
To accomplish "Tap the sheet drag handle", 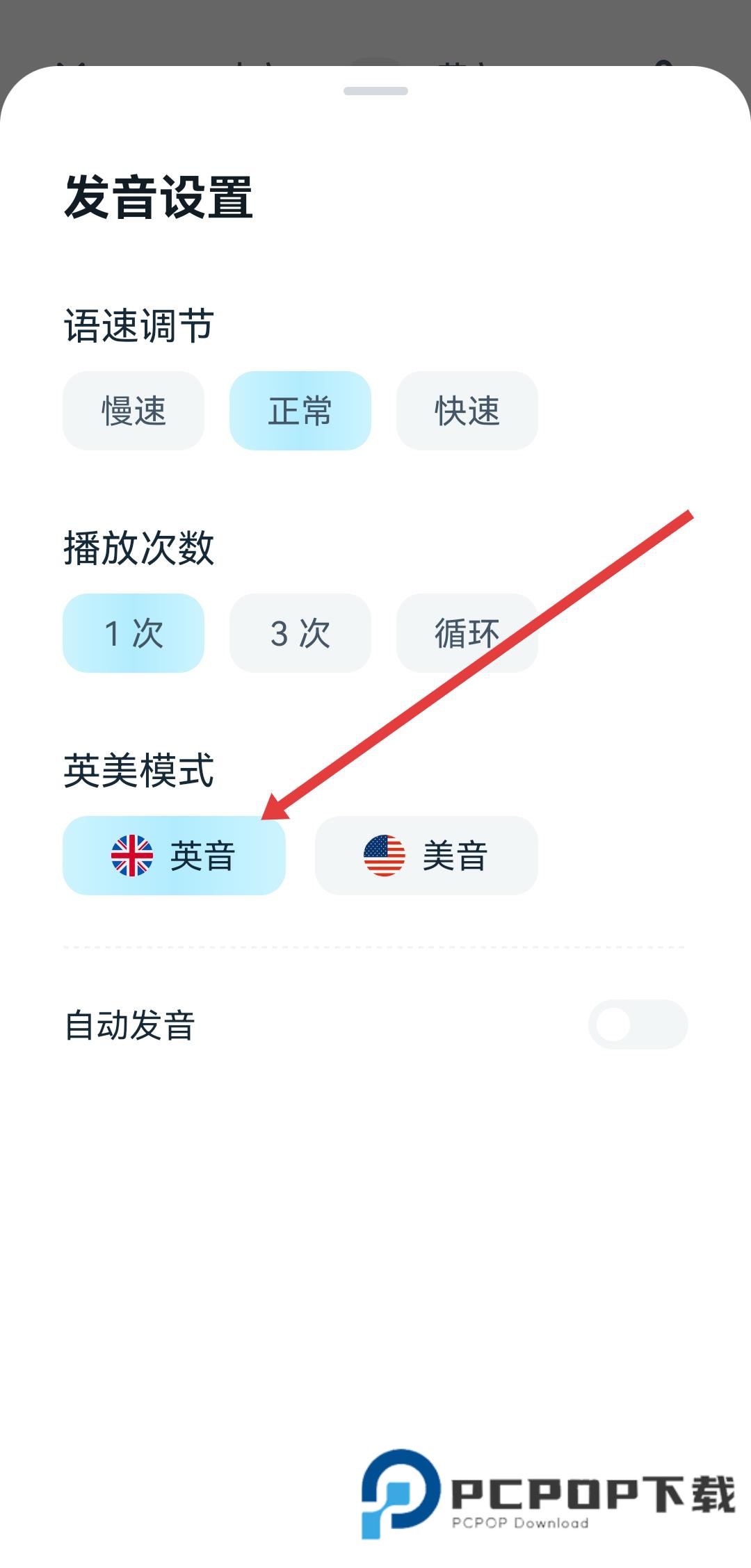I will [x=375, y=91].
